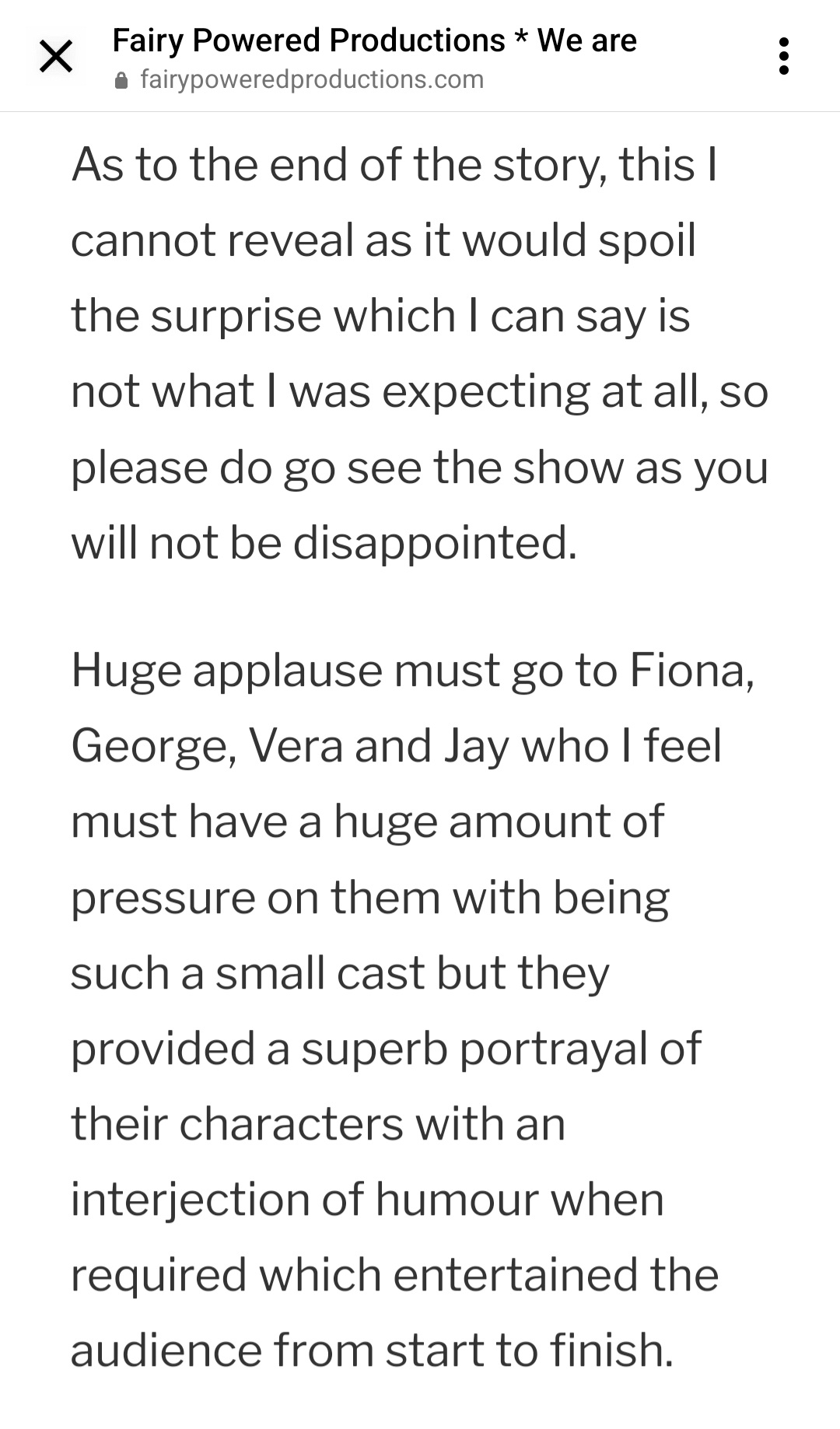Screen dimensions: 840x1429
Task: Open the three-dot overflow menu
Action: 783,57
